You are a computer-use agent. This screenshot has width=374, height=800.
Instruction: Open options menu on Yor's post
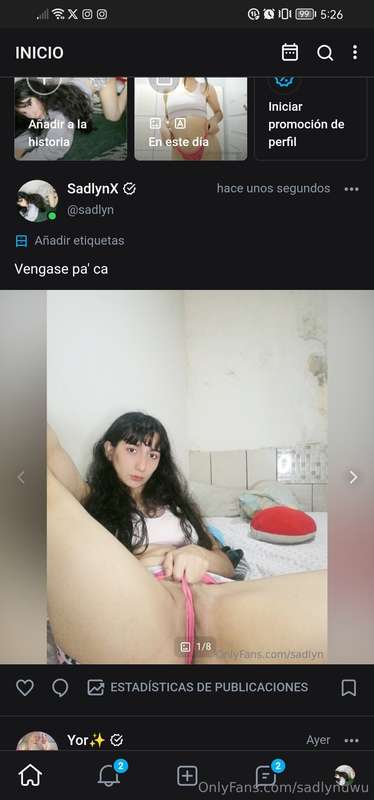352,740
